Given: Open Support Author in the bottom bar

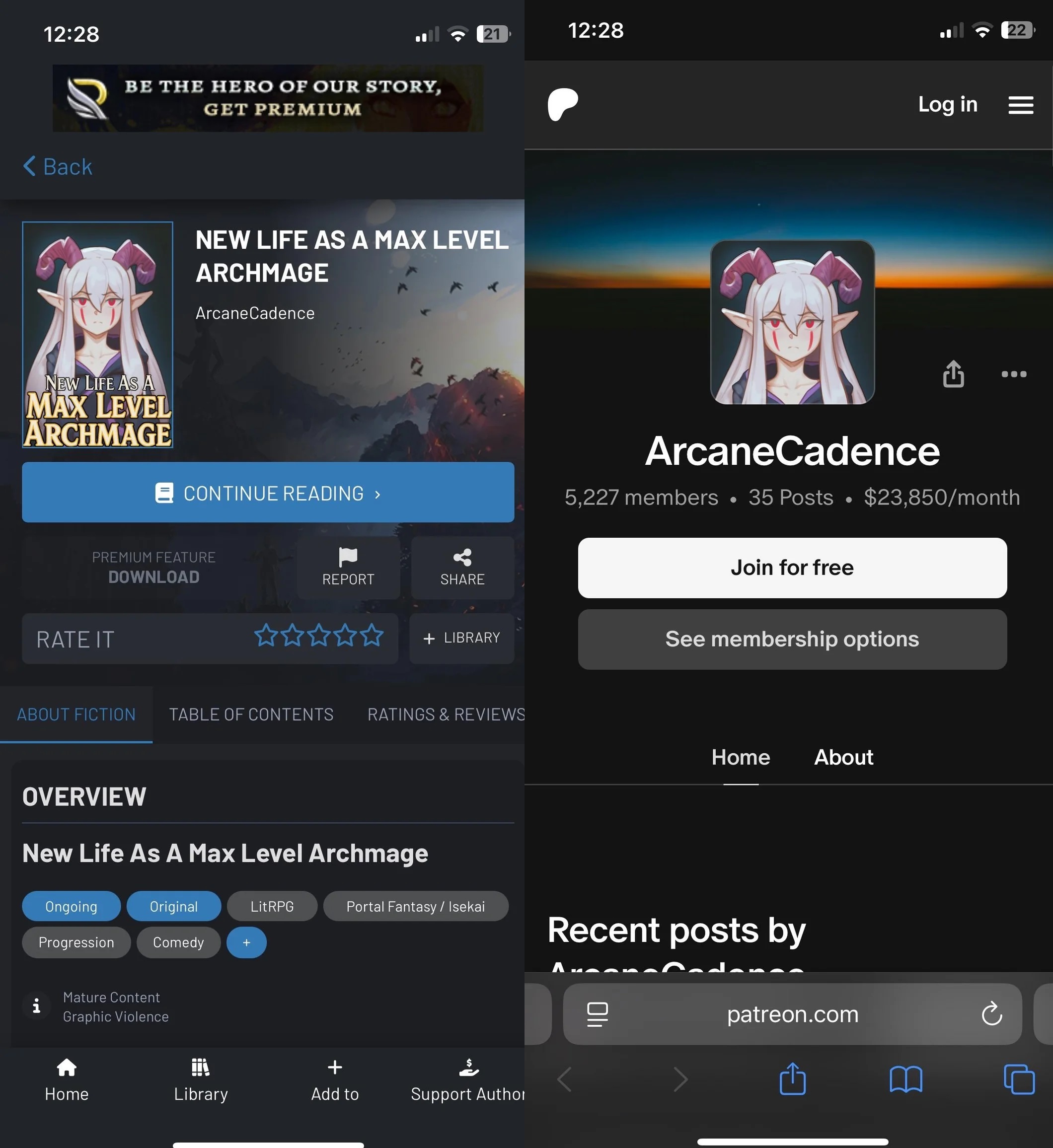Looking at the screenshot, I should (468, 1080).
